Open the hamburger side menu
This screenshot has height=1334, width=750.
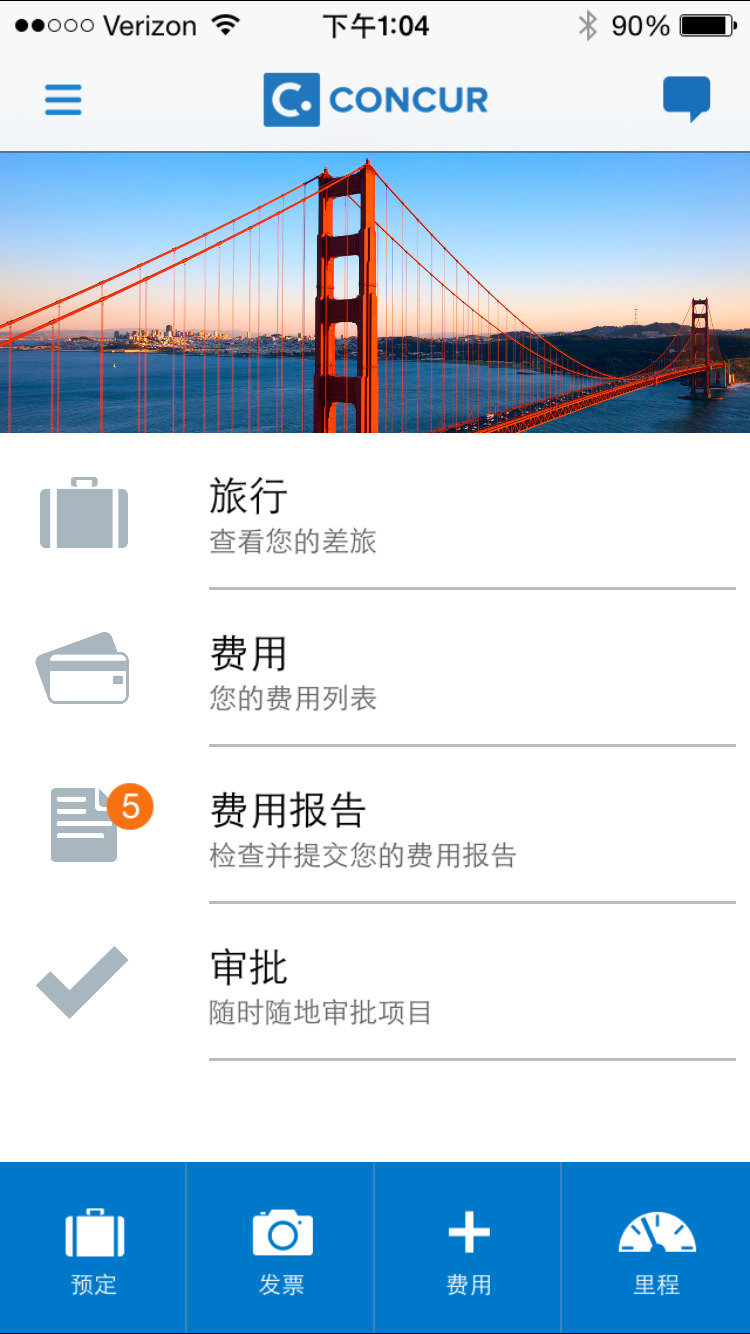click(64, 100)
